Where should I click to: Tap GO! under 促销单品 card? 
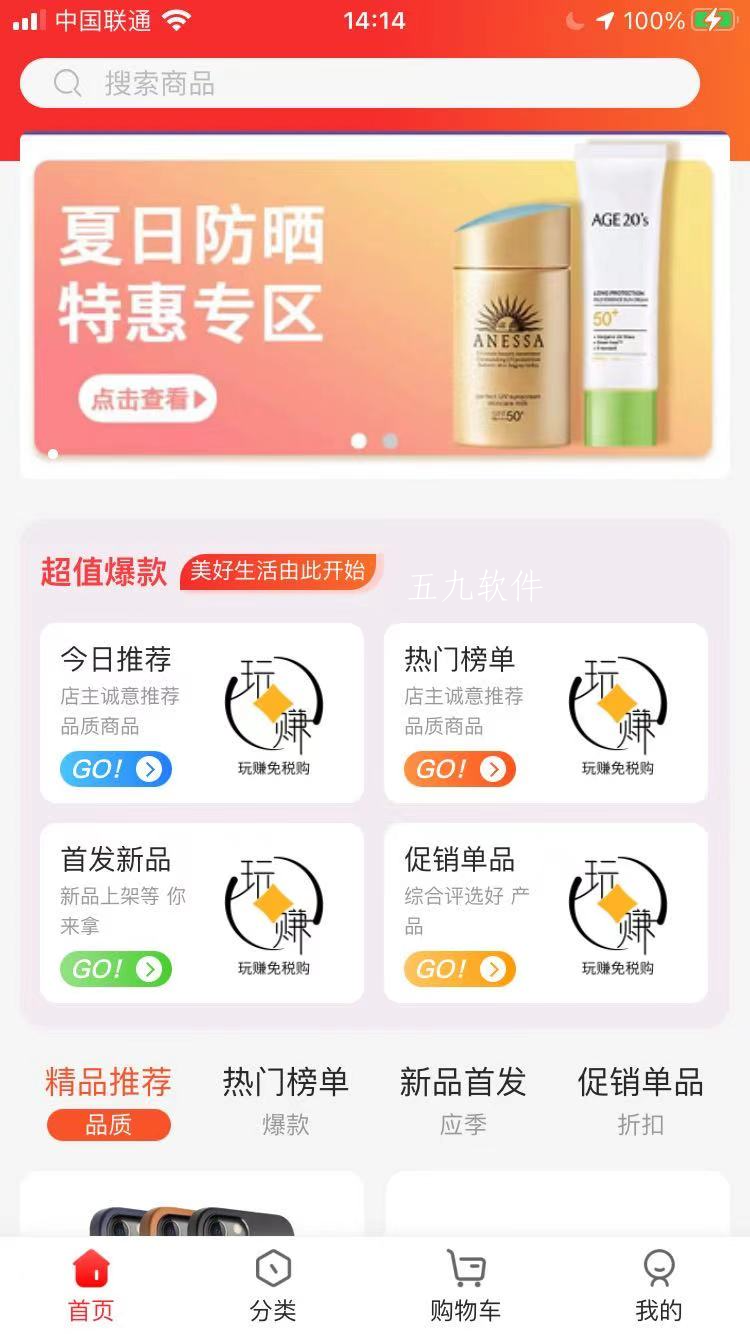(x=459, y=969)
